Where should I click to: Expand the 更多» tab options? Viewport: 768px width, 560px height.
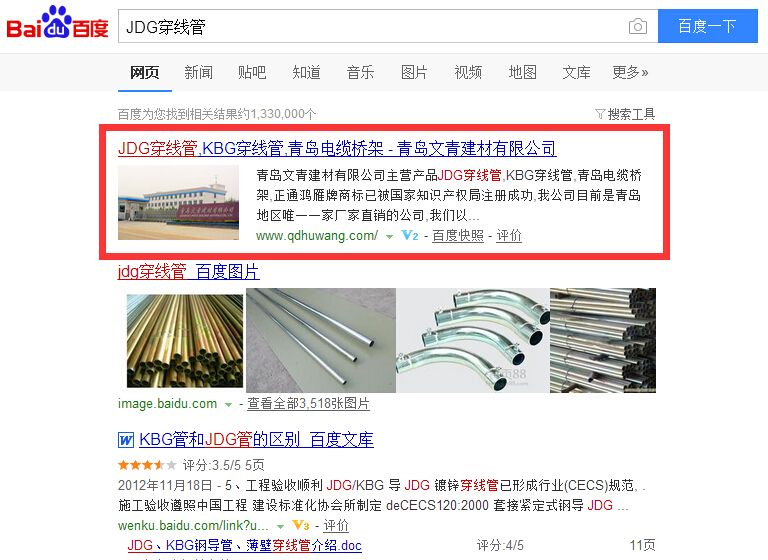[630, 72]
